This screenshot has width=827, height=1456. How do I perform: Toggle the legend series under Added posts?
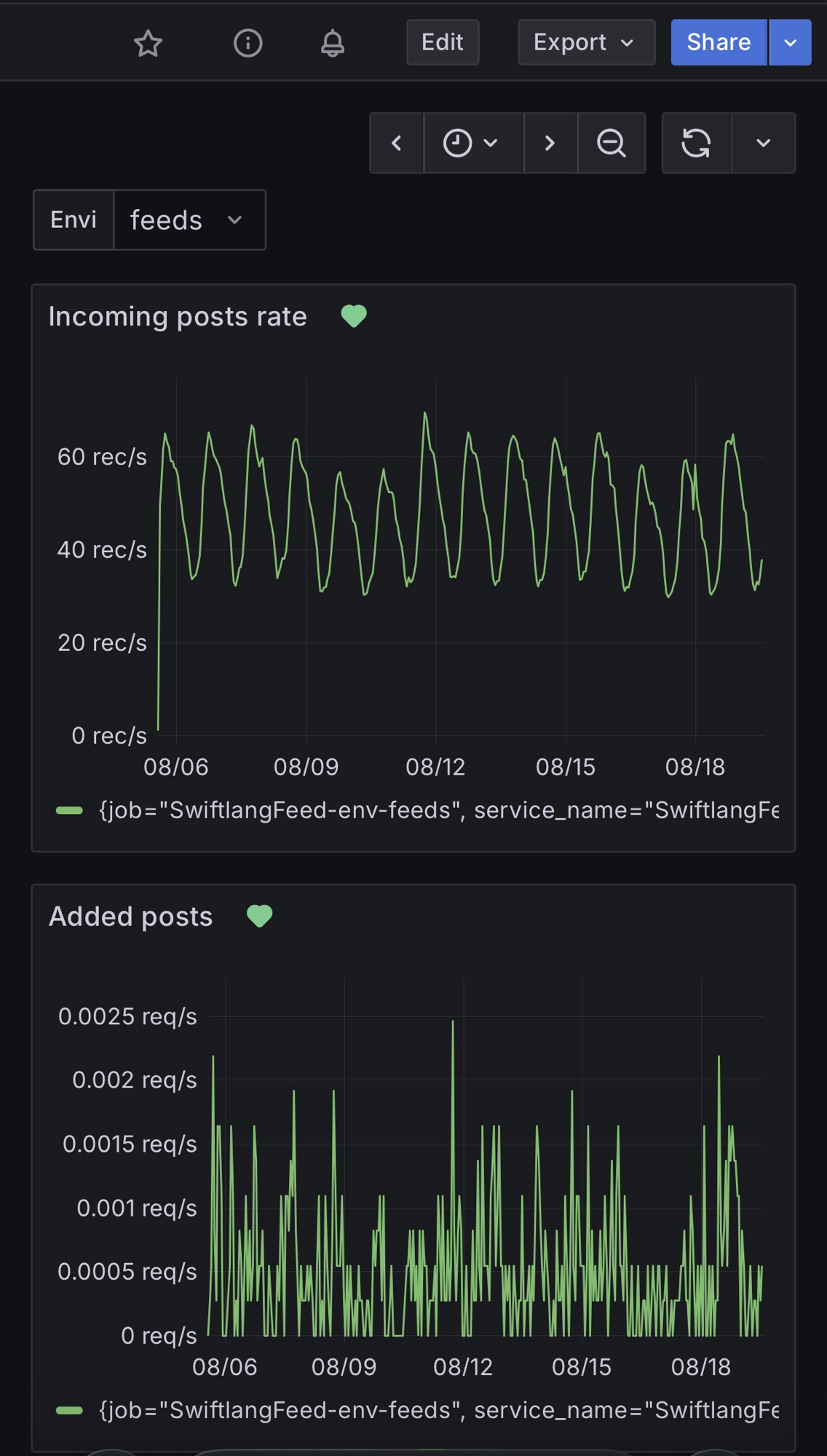click(x=437, y=1410)
